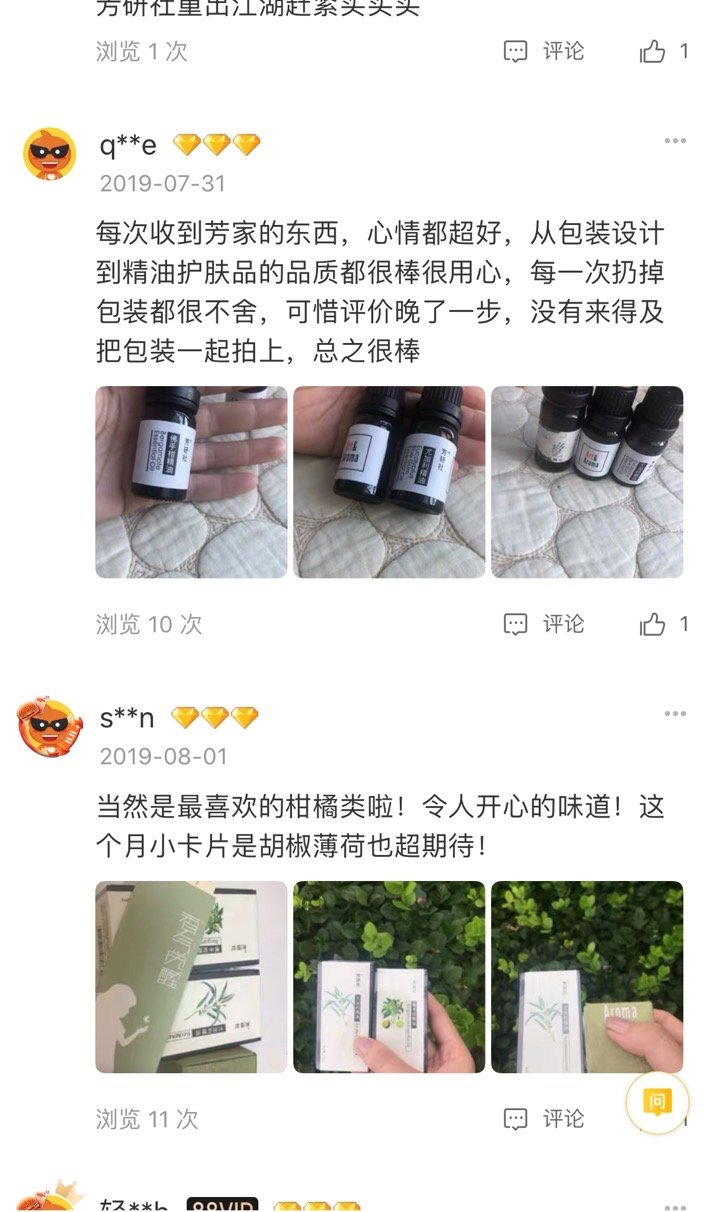This screenshot has height=1212, width=714.
Task: Enlarge s**n's third review photo
Action: (x=587, y=976)
